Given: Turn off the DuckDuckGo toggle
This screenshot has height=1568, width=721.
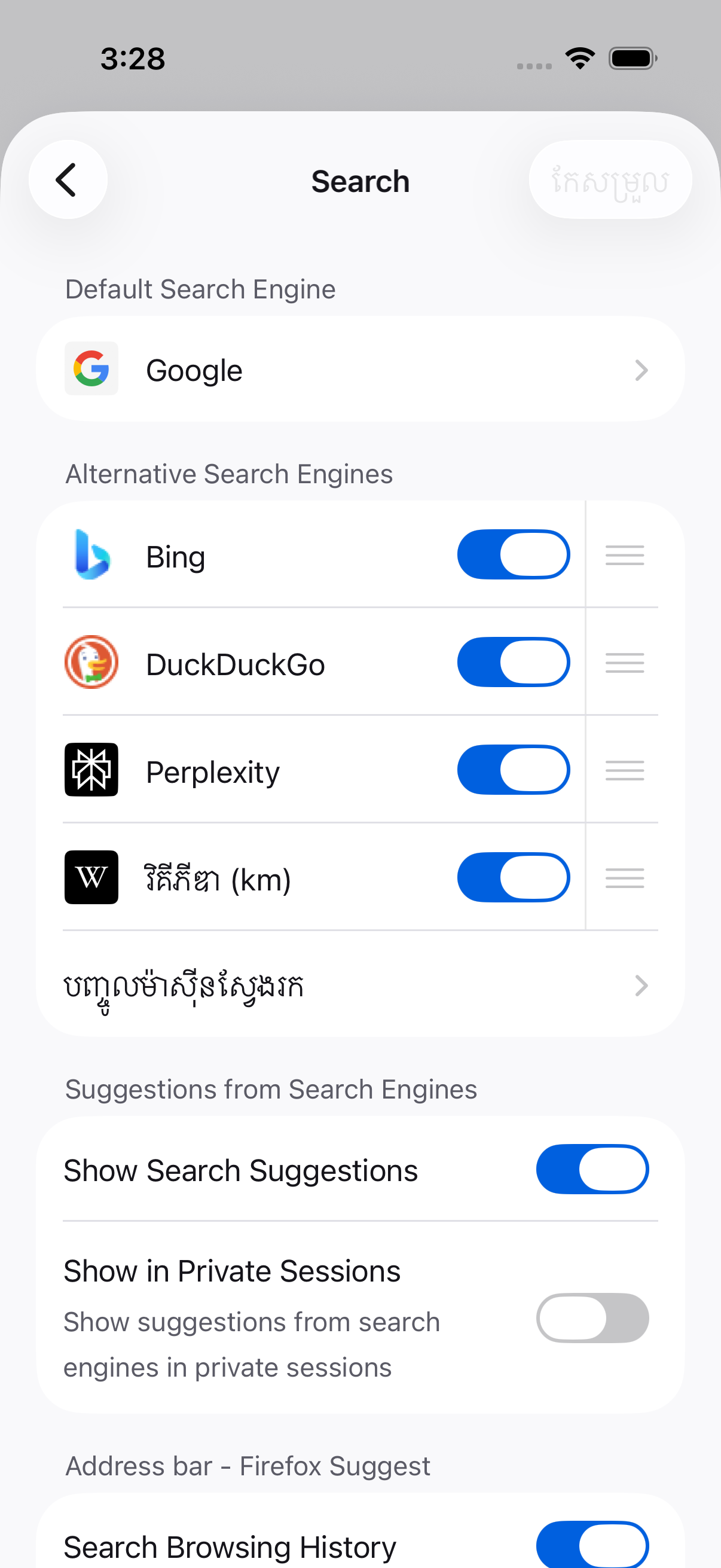Looking at the screenshot, I should click(513, 662).
